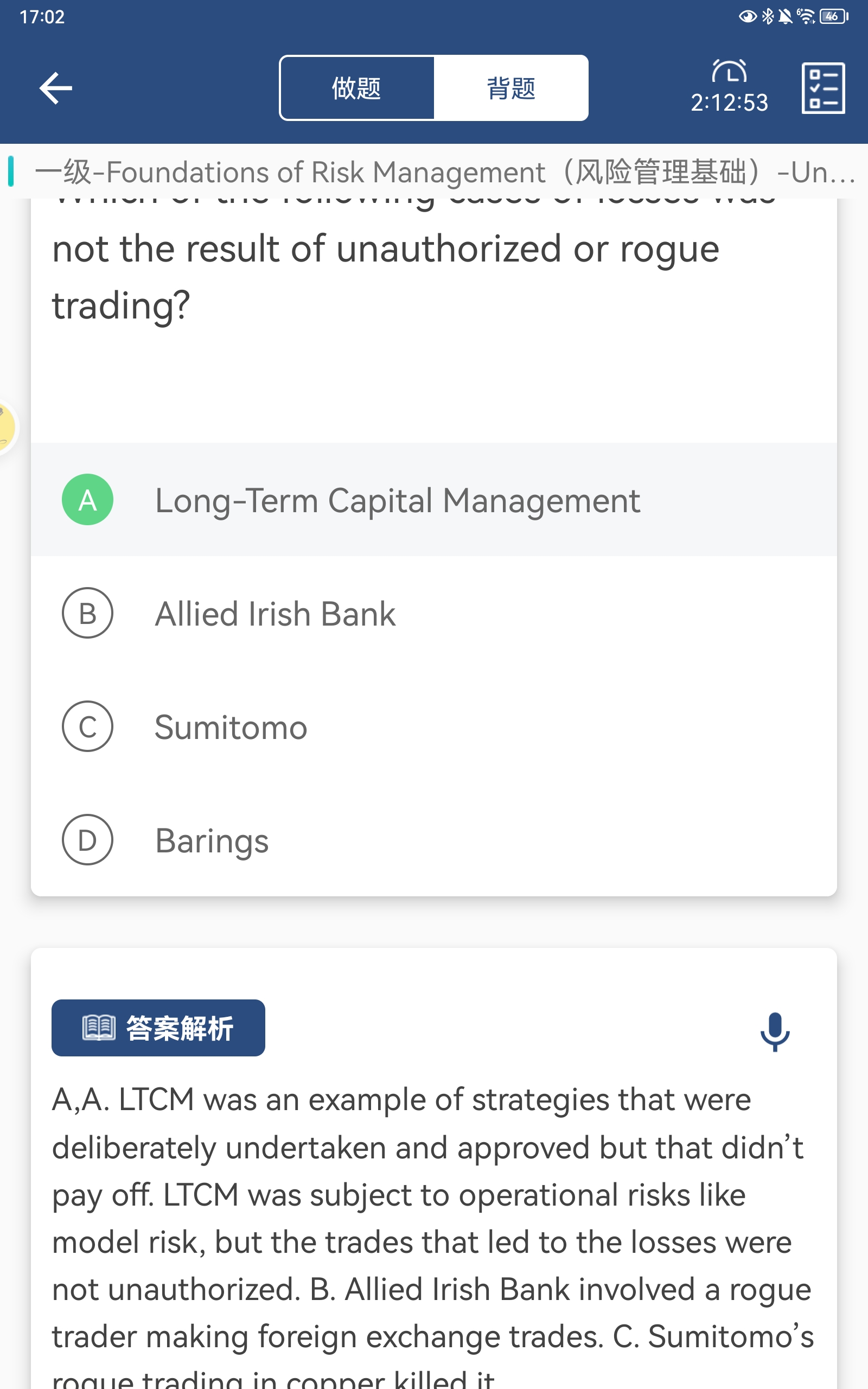868x1389 pixels.
Task: Choose option D Barings
Action: point(212,840)
